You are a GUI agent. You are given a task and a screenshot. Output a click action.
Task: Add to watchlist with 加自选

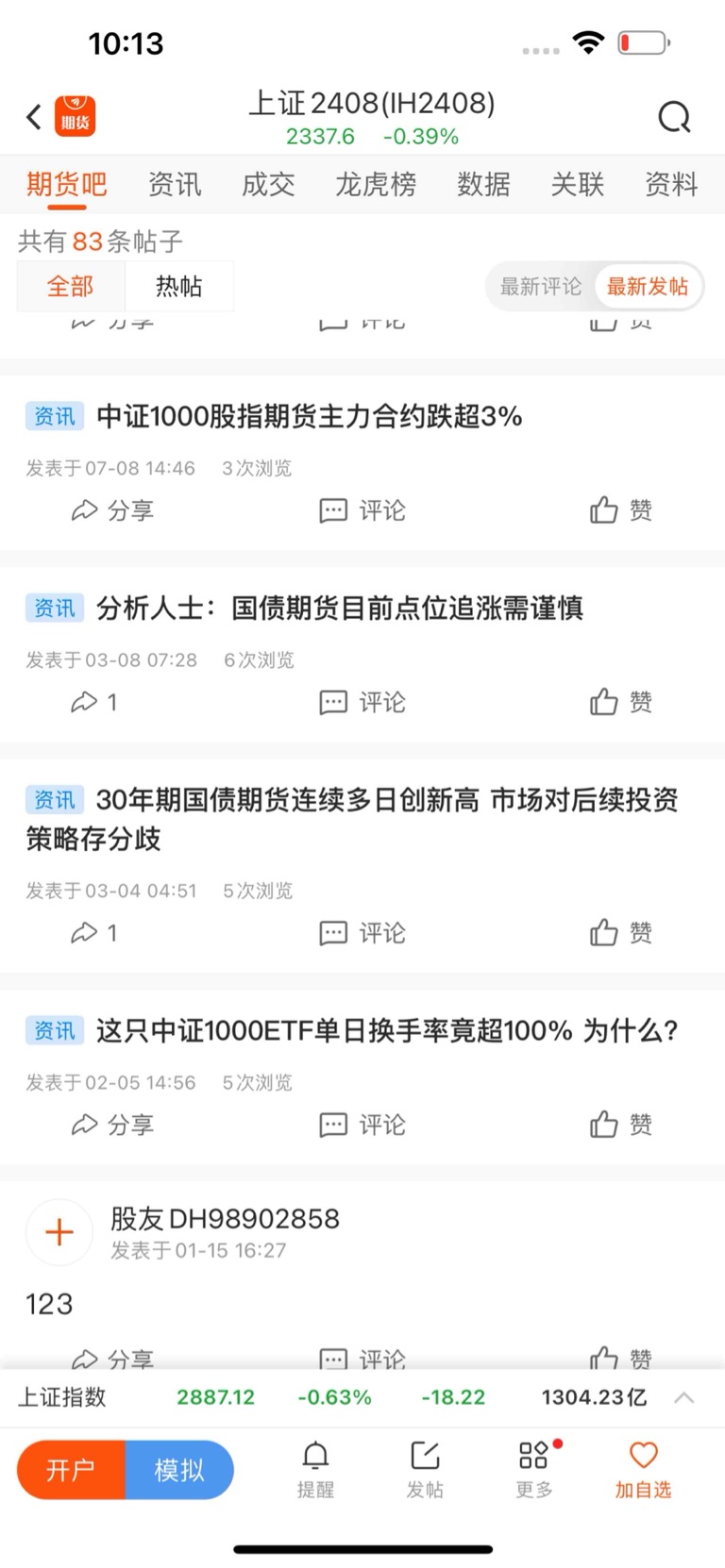pos(643,1470)
